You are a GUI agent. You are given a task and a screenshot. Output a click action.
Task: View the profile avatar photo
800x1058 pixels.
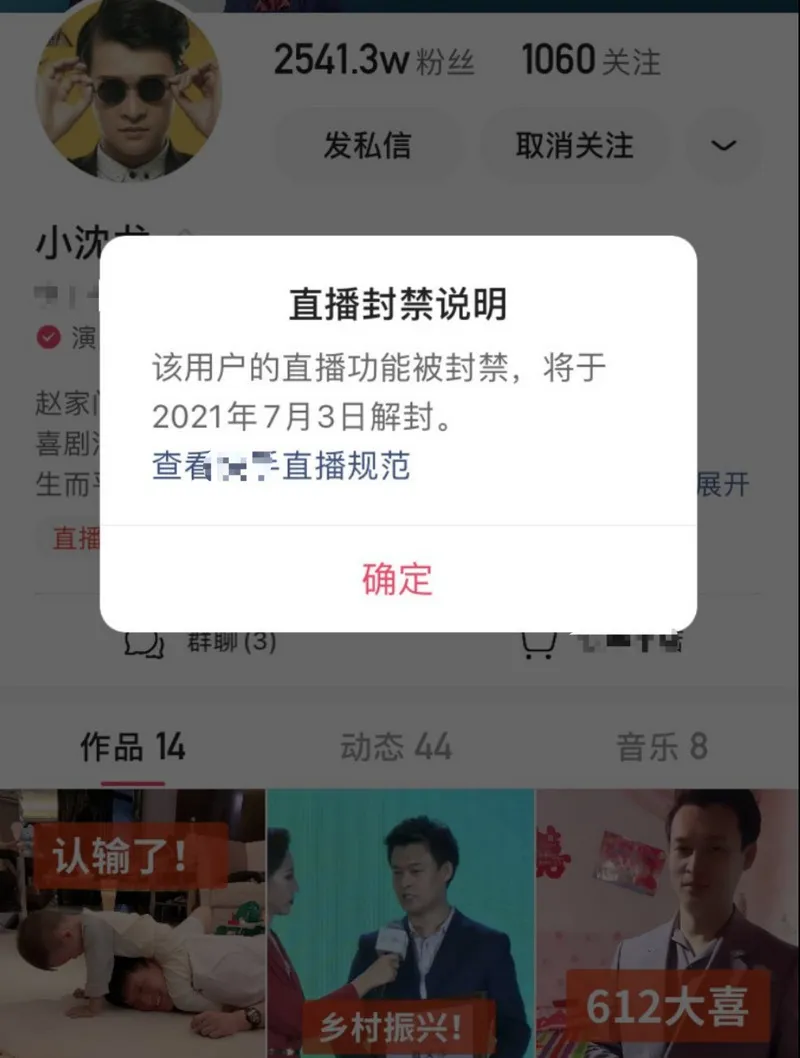click(x=128, y=92)
